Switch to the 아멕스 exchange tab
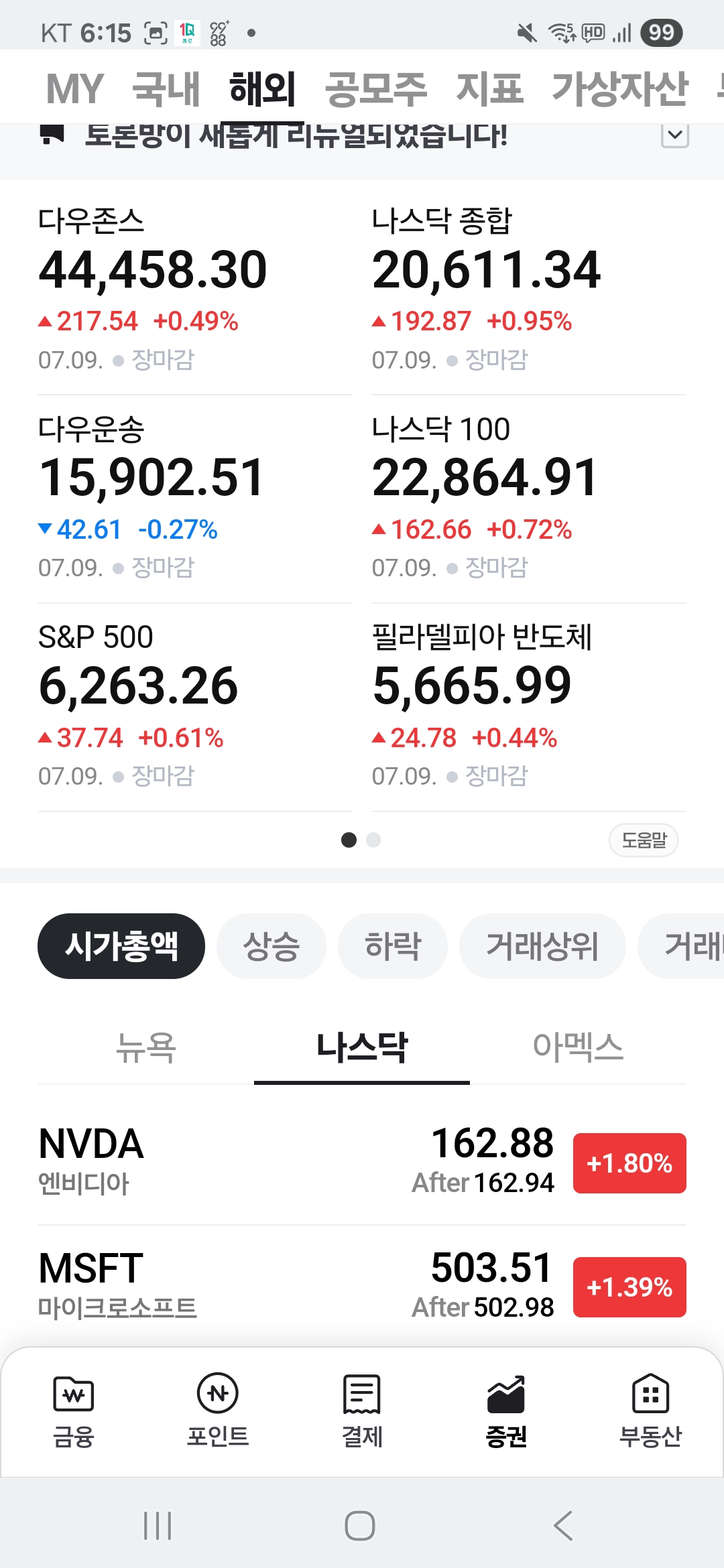 578,1047
